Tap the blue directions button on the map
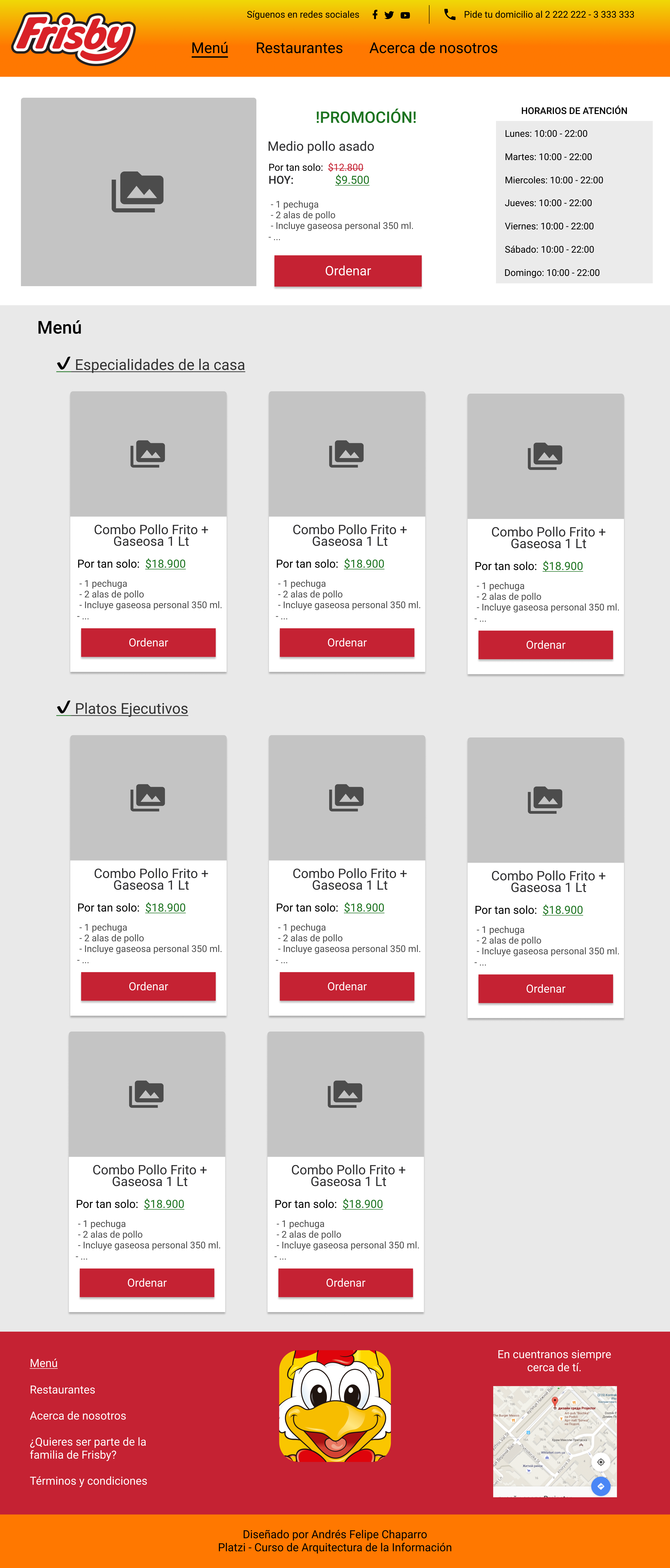This screenshot has height=1568, width=670. click(x=601, y=1486)
